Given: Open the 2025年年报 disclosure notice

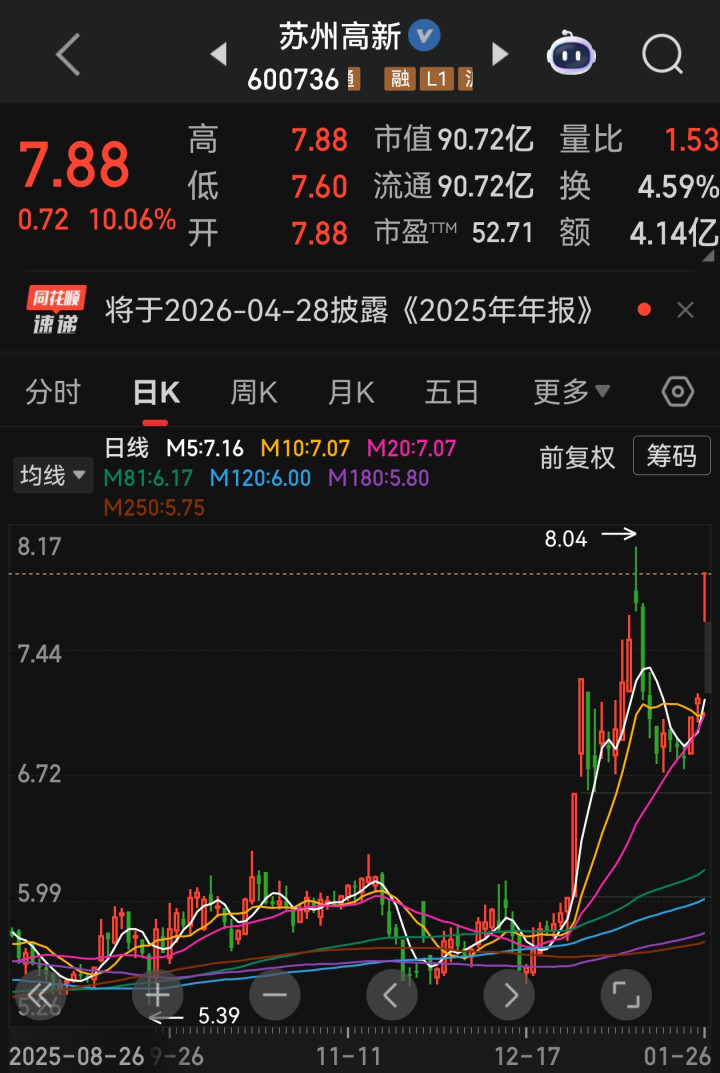Looking at the screenshot, I should 350,310.
